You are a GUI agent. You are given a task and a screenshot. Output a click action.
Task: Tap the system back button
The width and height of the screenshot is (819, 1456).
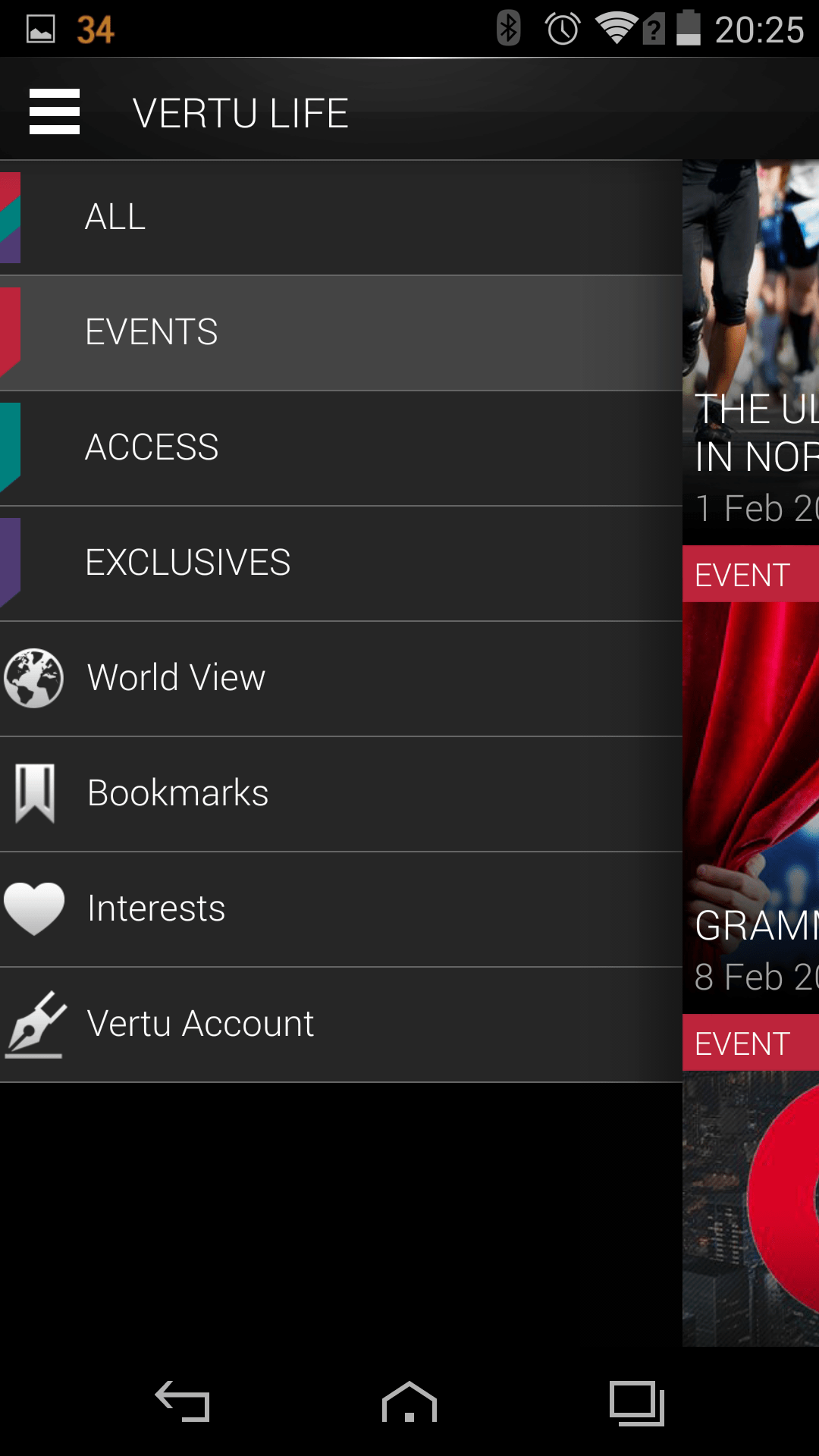[x=182, y=1401]
